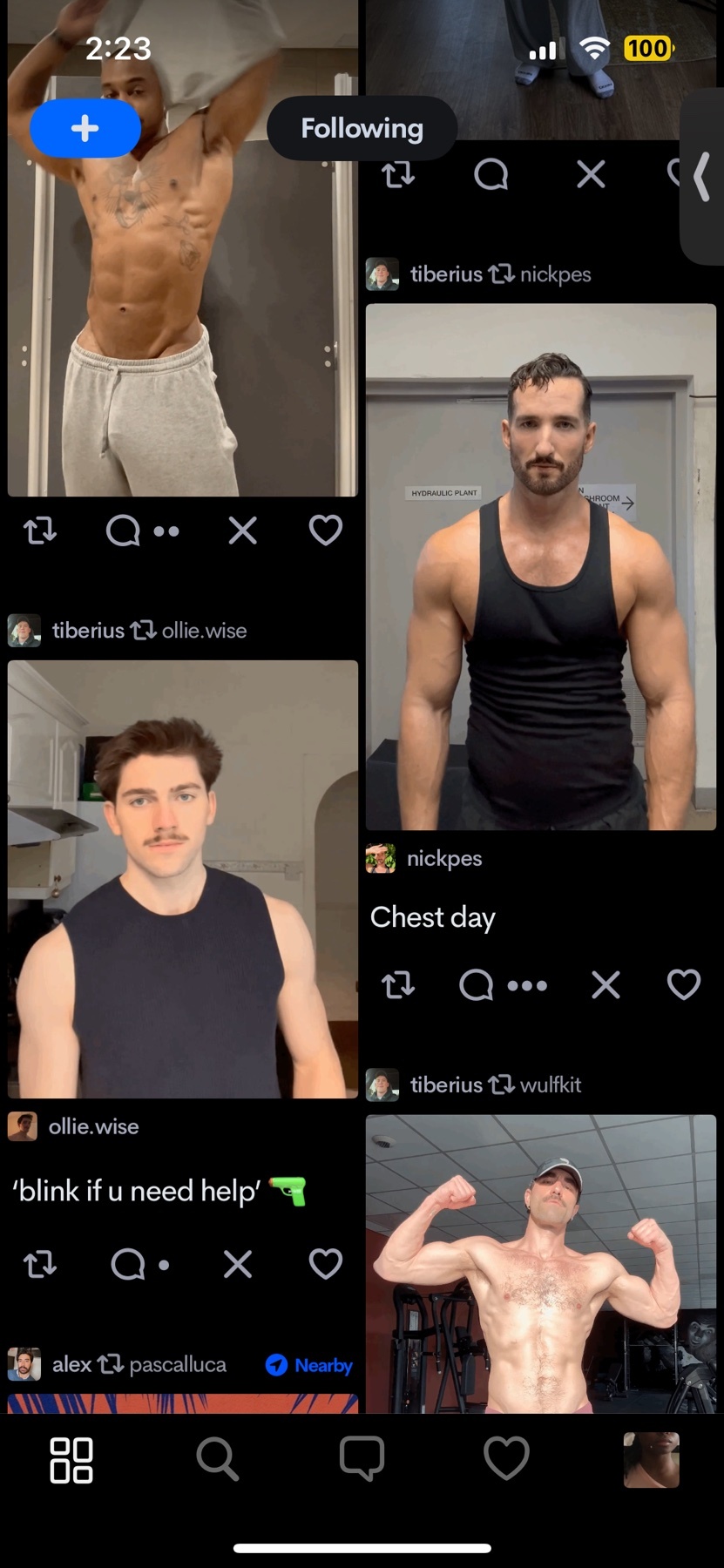Tap the Nearby badge on pascalluca's post

309,1365
